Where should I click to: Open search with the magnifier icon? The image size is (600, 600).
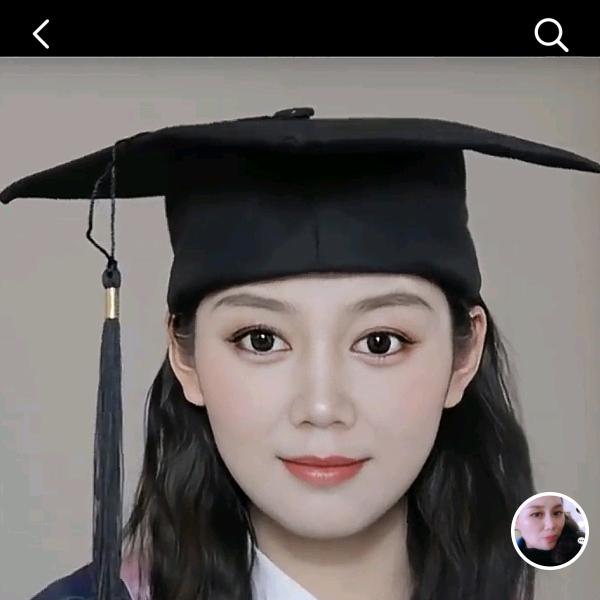pyautogui.click(x=551, y=35)
